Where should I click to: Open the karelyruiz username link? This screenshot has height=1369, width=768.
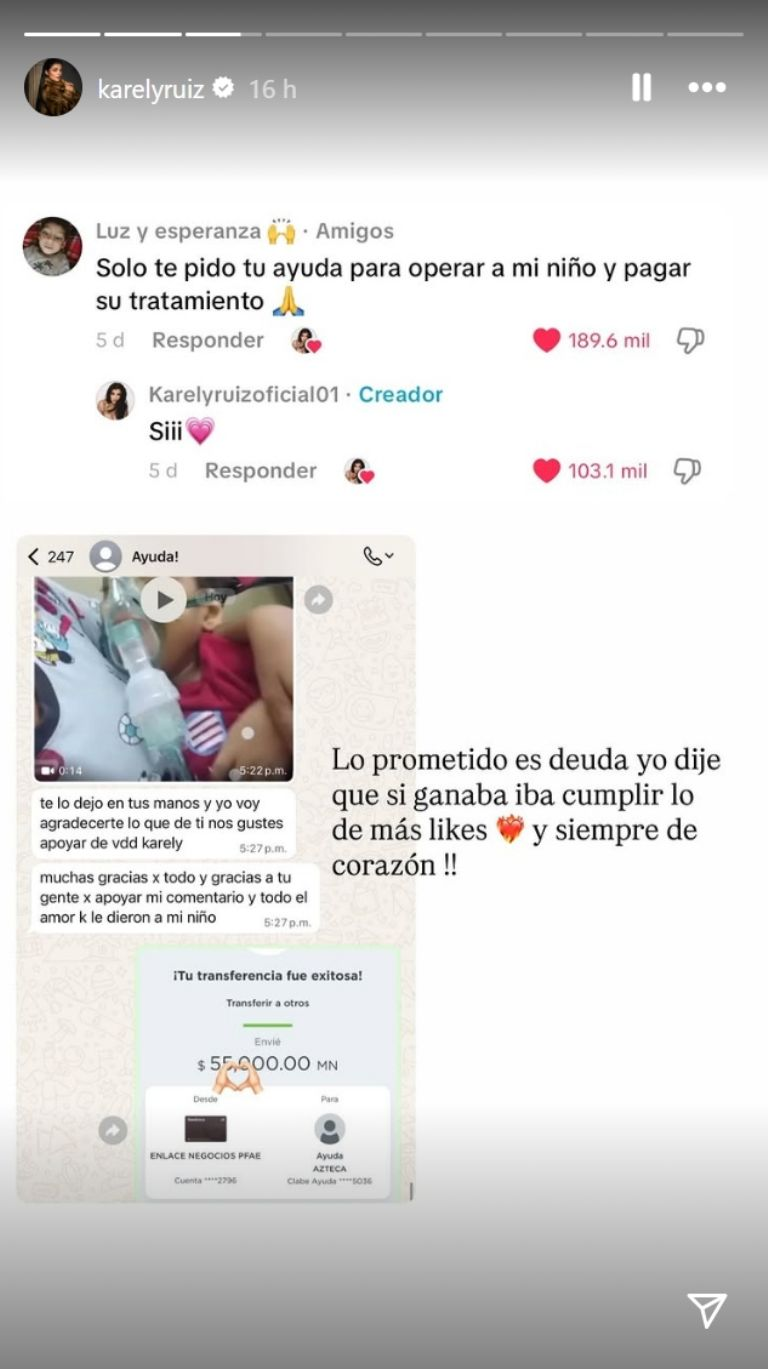[x=150, y=89]
